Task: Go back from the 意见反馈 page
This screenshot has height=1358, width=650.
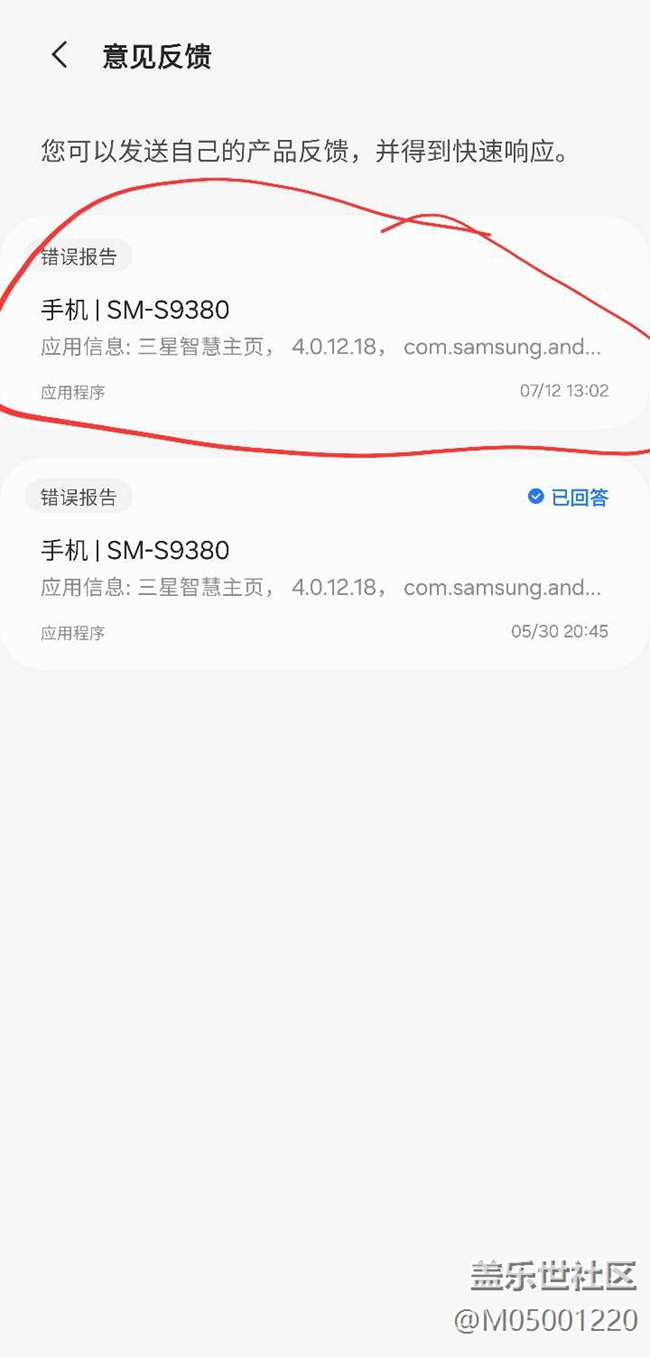Action: pyautogui.click(x=60, y=56)
